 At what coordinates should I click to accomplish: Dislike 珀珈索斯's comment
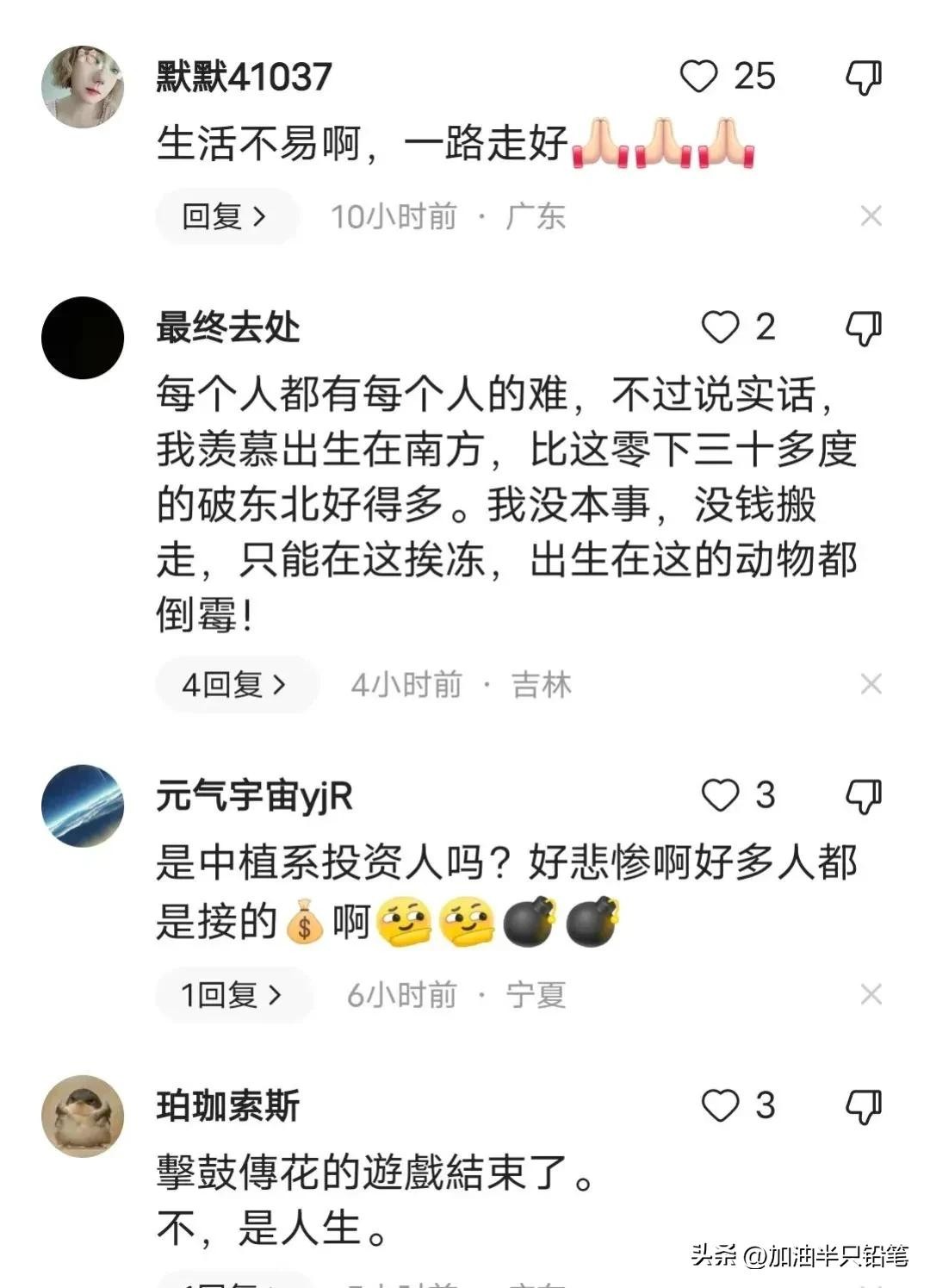coord(863,1106)
